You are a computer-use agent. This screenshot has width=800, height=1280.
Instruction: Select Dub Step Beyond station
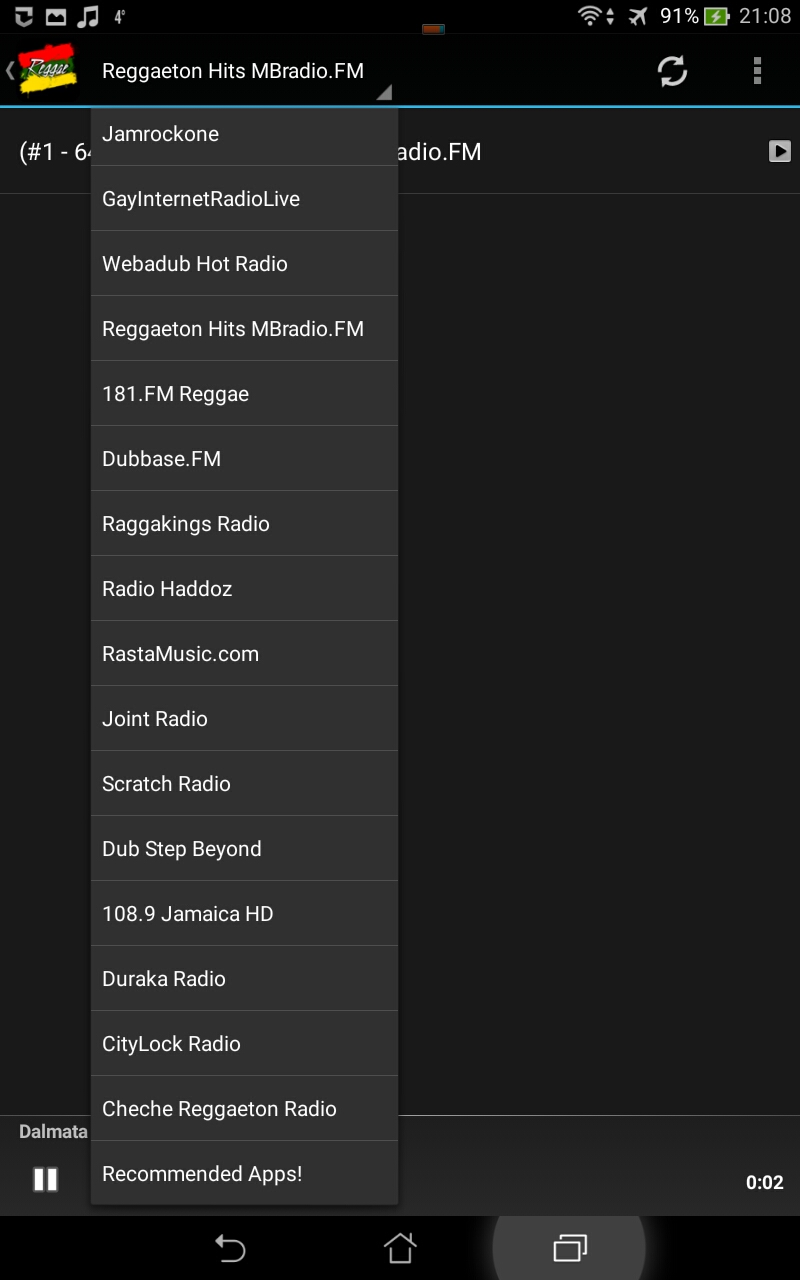click(244, 849)
